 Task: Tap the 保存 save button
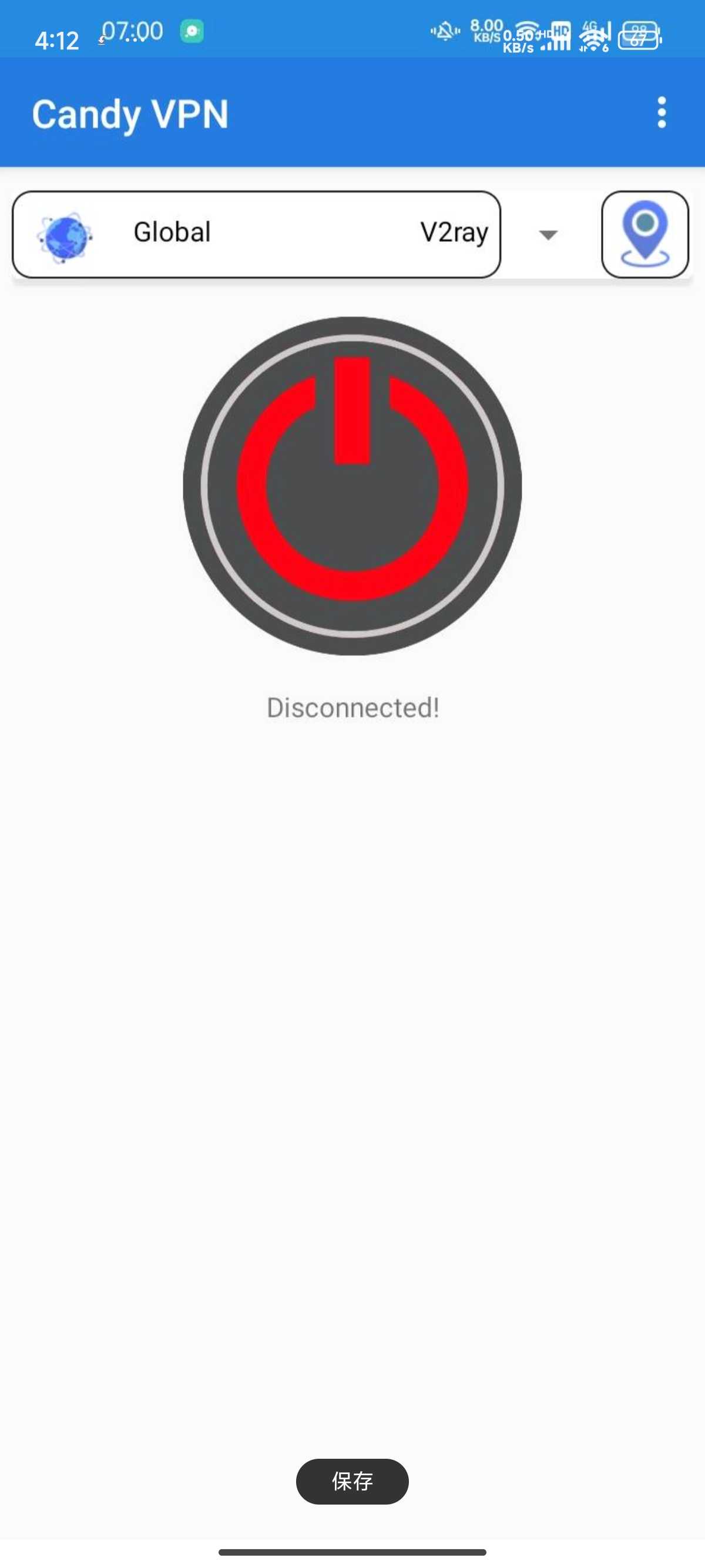coord(352,1480)
